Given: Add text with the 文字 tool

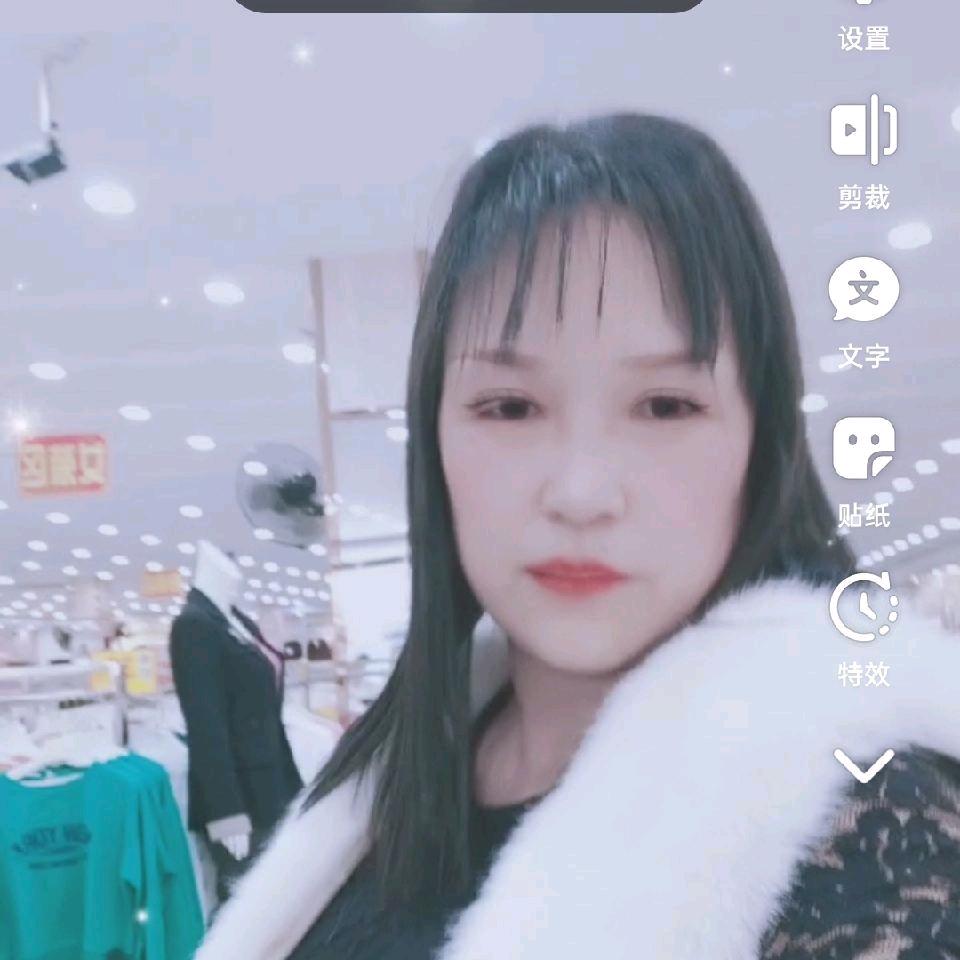Looking at the screenshot, I should 863,313.
